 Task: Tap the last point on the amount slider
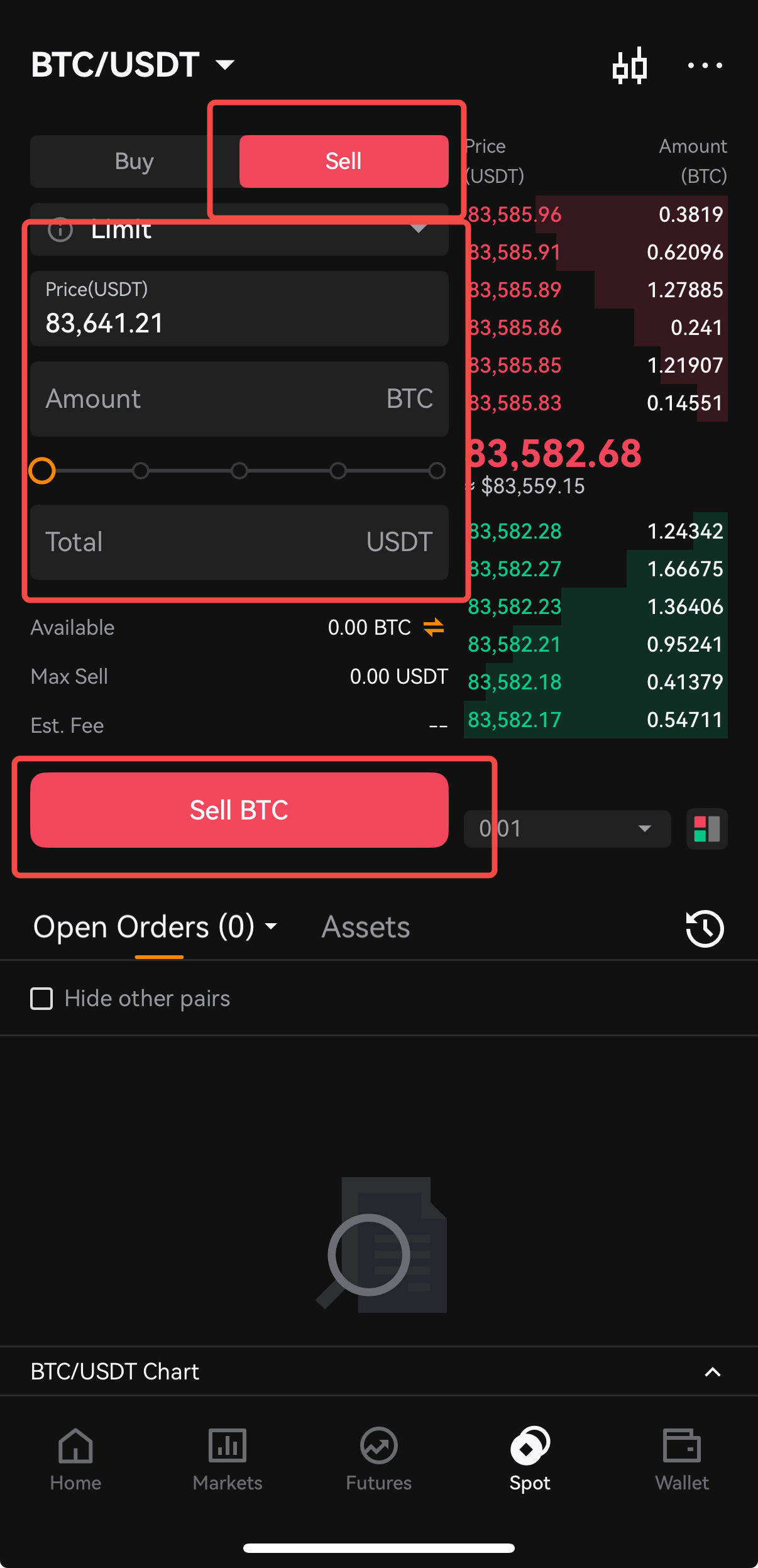pyautogui.click(x=437, y=471)
